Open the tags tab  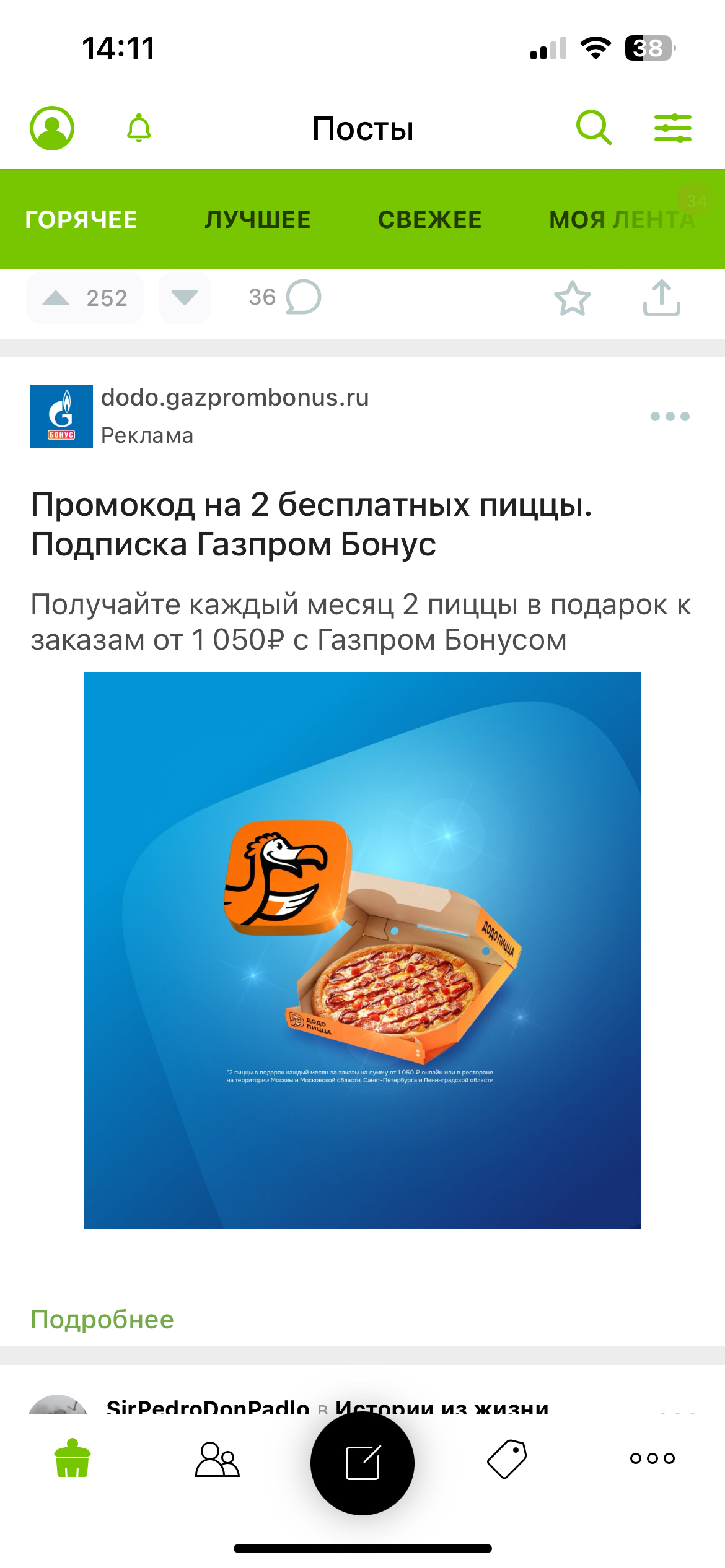click(x=507, y=1459)
